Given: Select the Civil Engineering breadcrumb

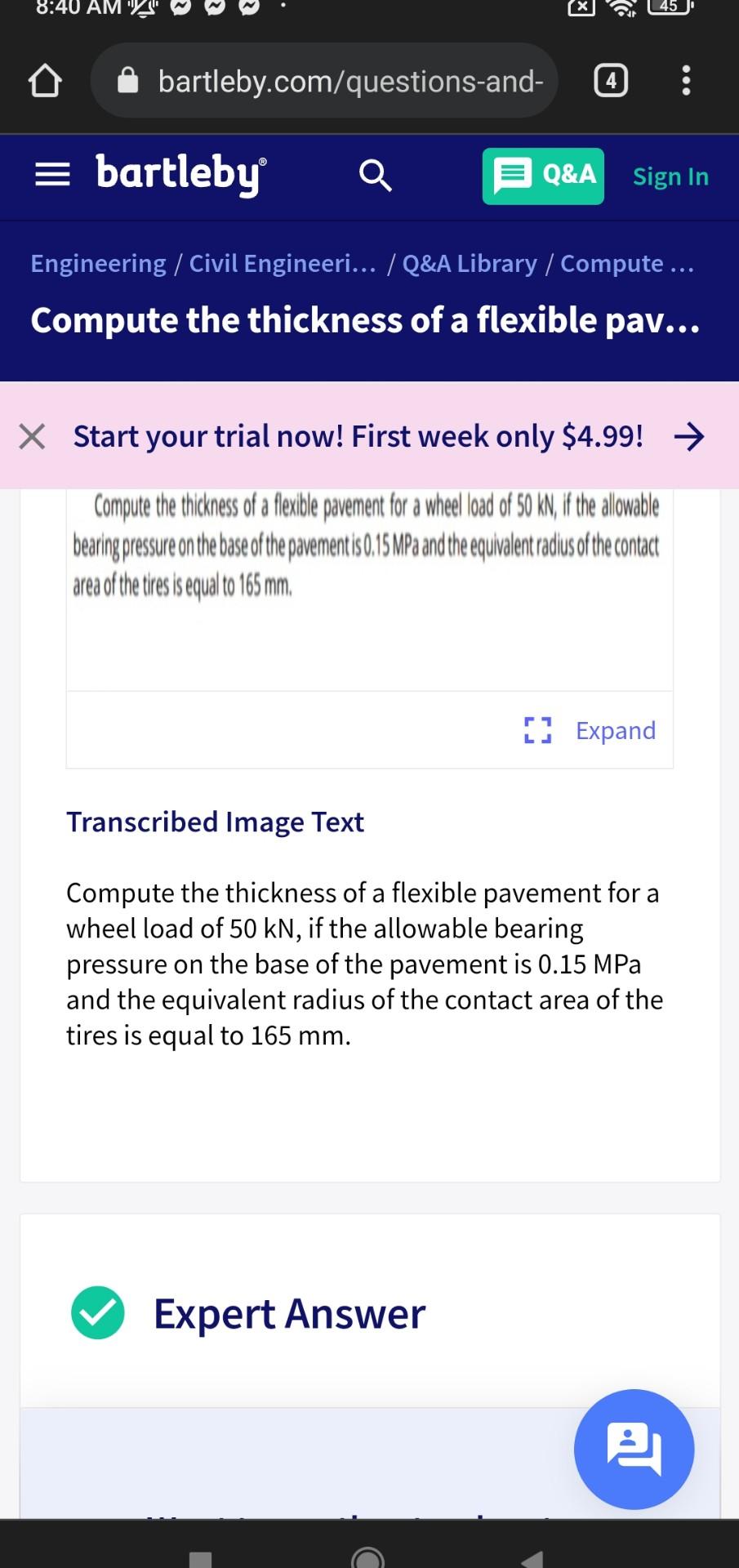Looking at the screenshot, I should [x=282, y=263].
